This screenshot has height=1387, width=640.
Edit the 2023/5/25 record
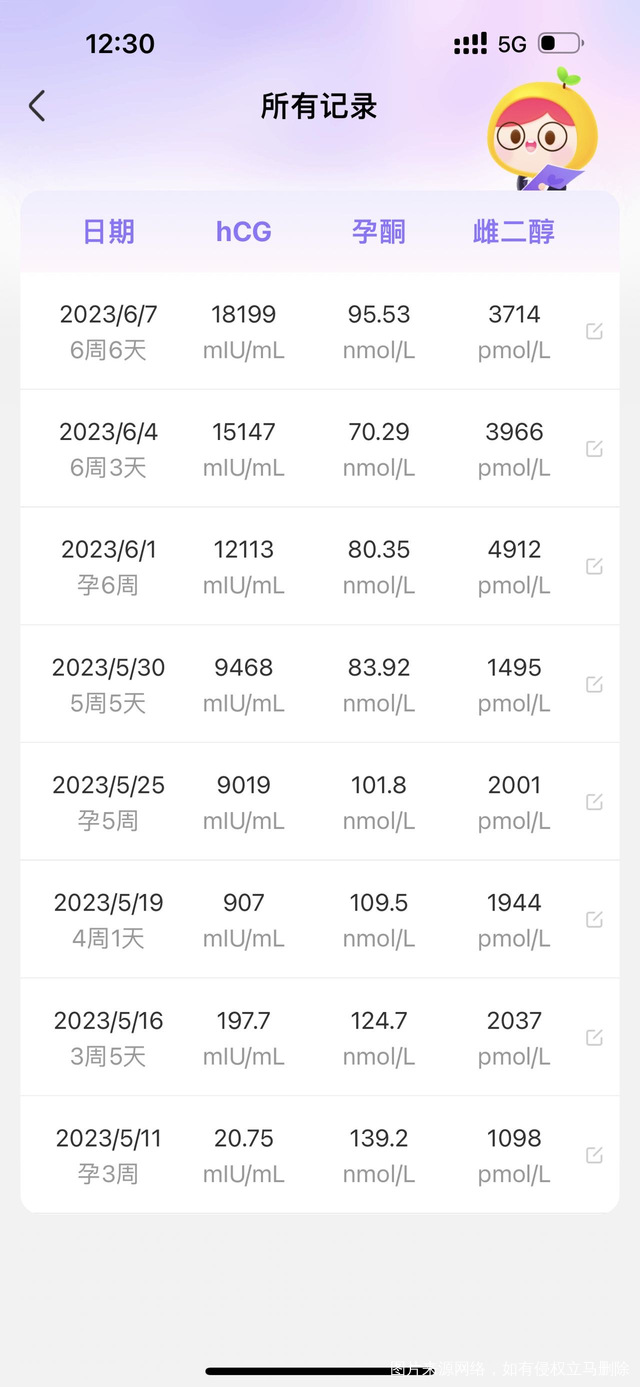point(594,802)
